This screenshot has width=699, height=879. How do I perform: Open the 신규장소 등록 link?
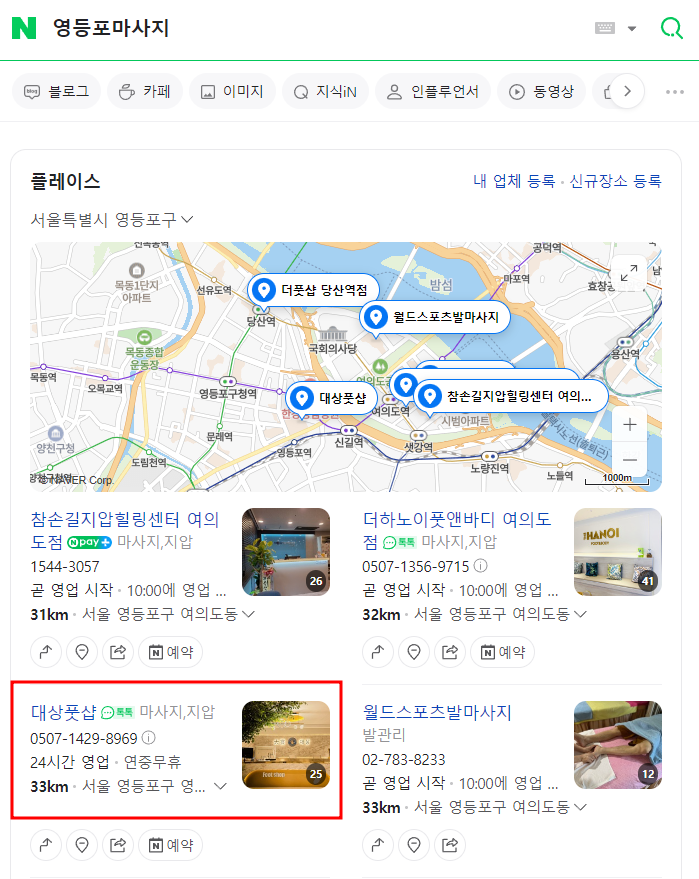615,181
